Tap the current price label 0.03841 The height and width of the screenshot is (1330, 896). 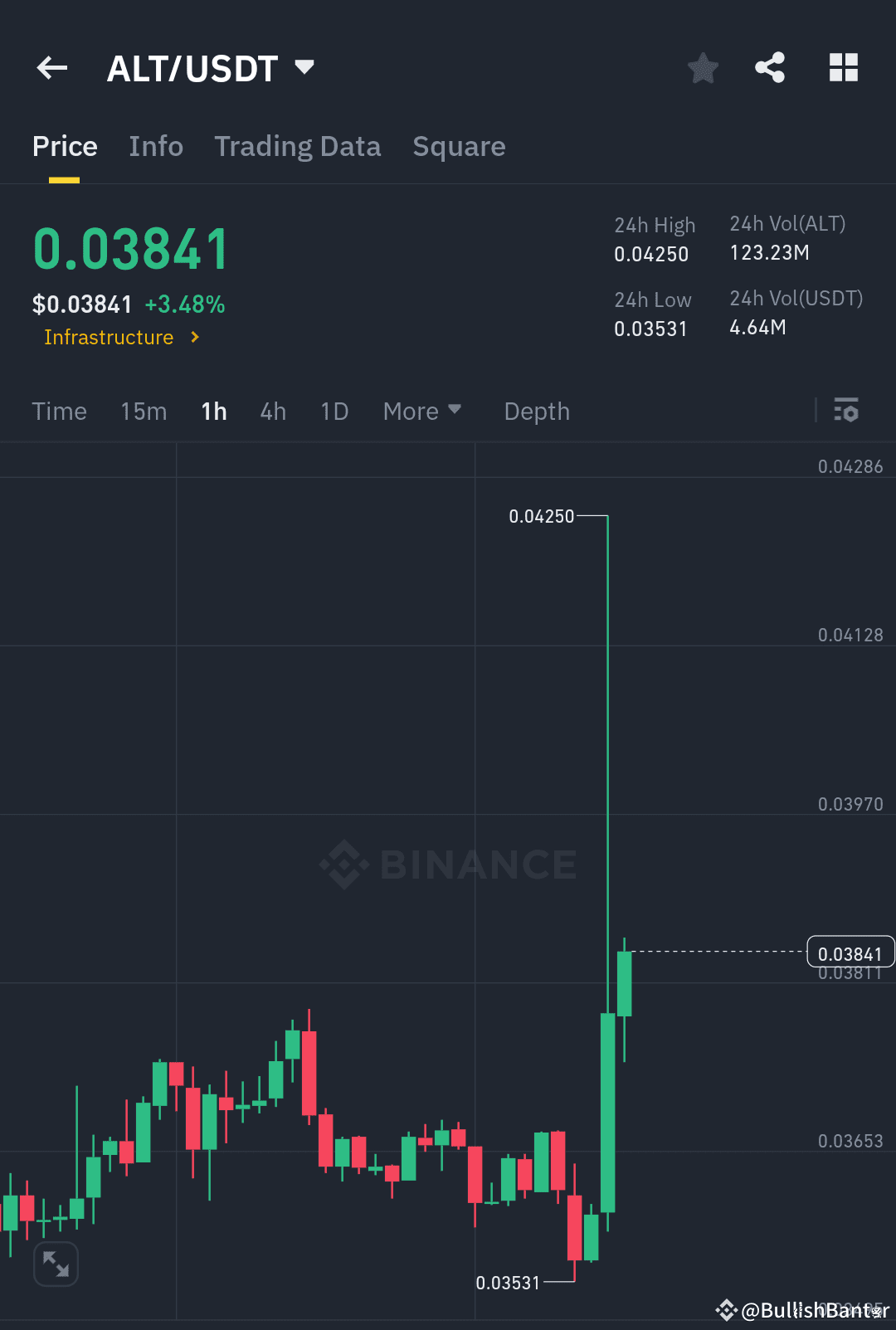coord(850,952)
